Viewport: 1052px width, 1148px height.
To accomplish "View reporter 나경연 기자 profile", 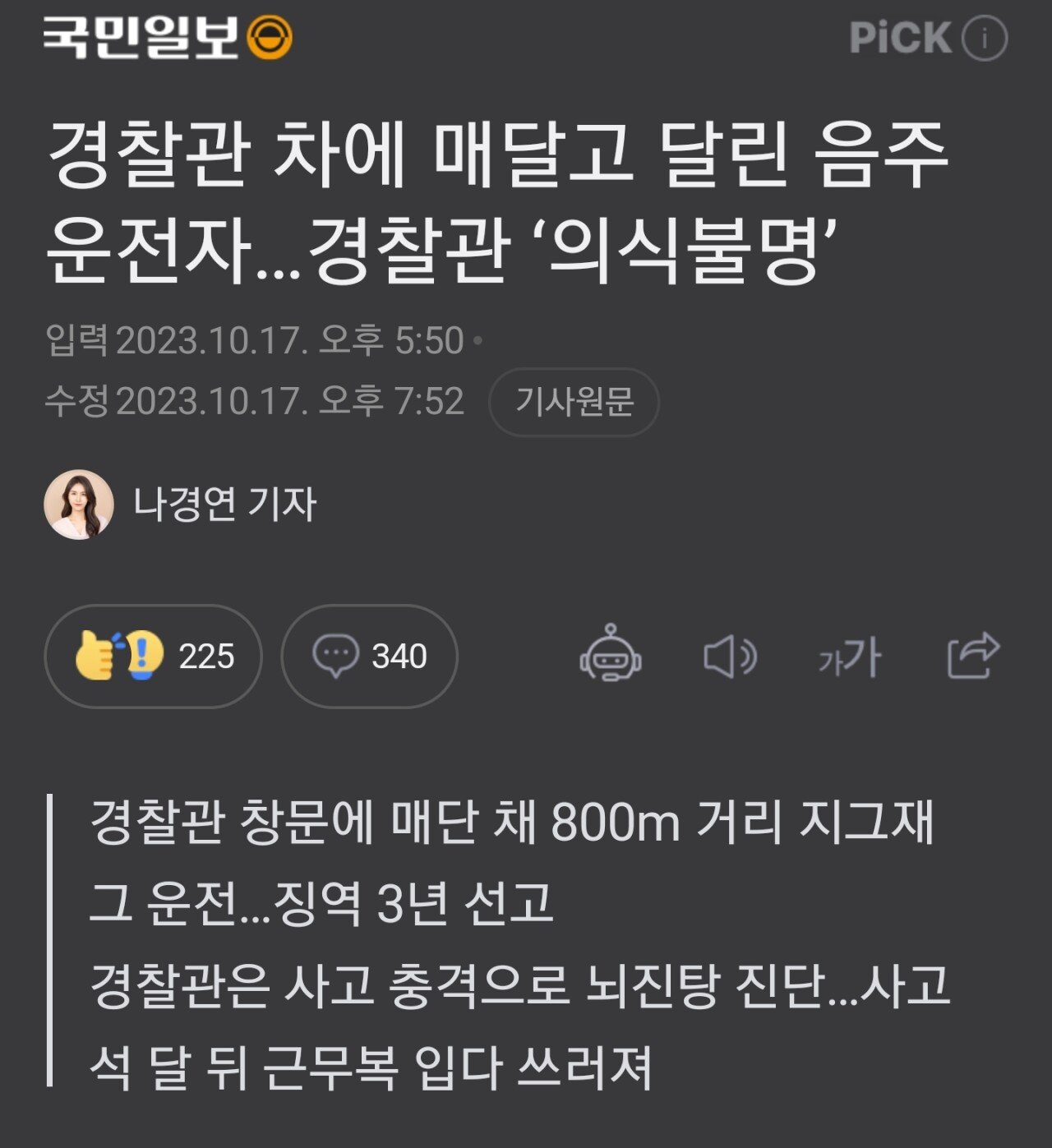I will click(x=224, y=504).
